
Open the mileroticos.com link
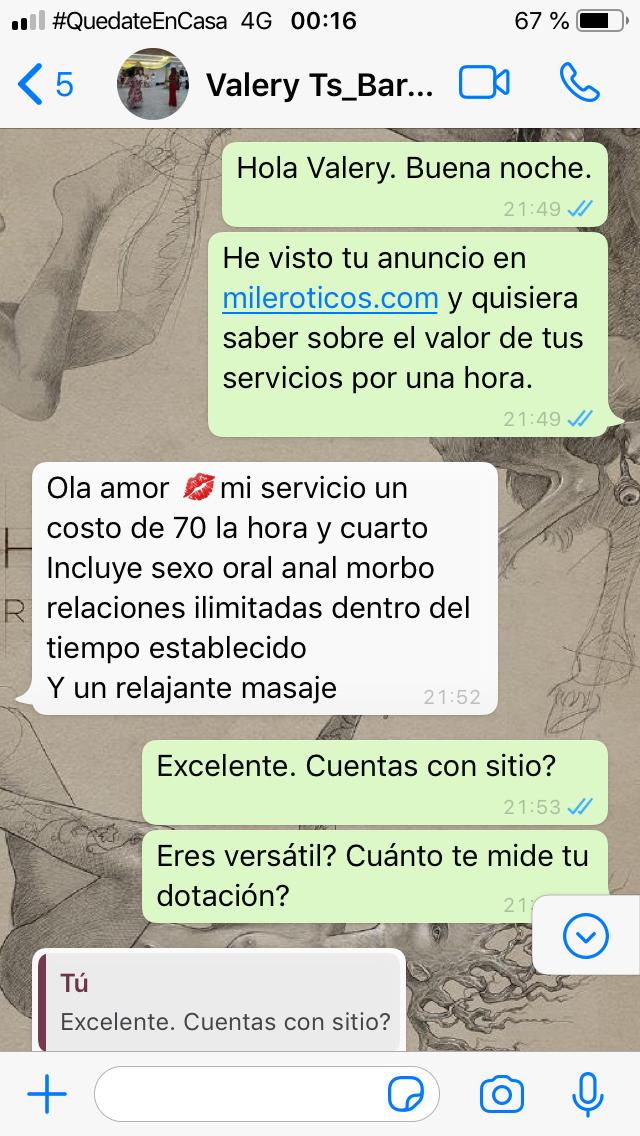(x=331, y=298)
